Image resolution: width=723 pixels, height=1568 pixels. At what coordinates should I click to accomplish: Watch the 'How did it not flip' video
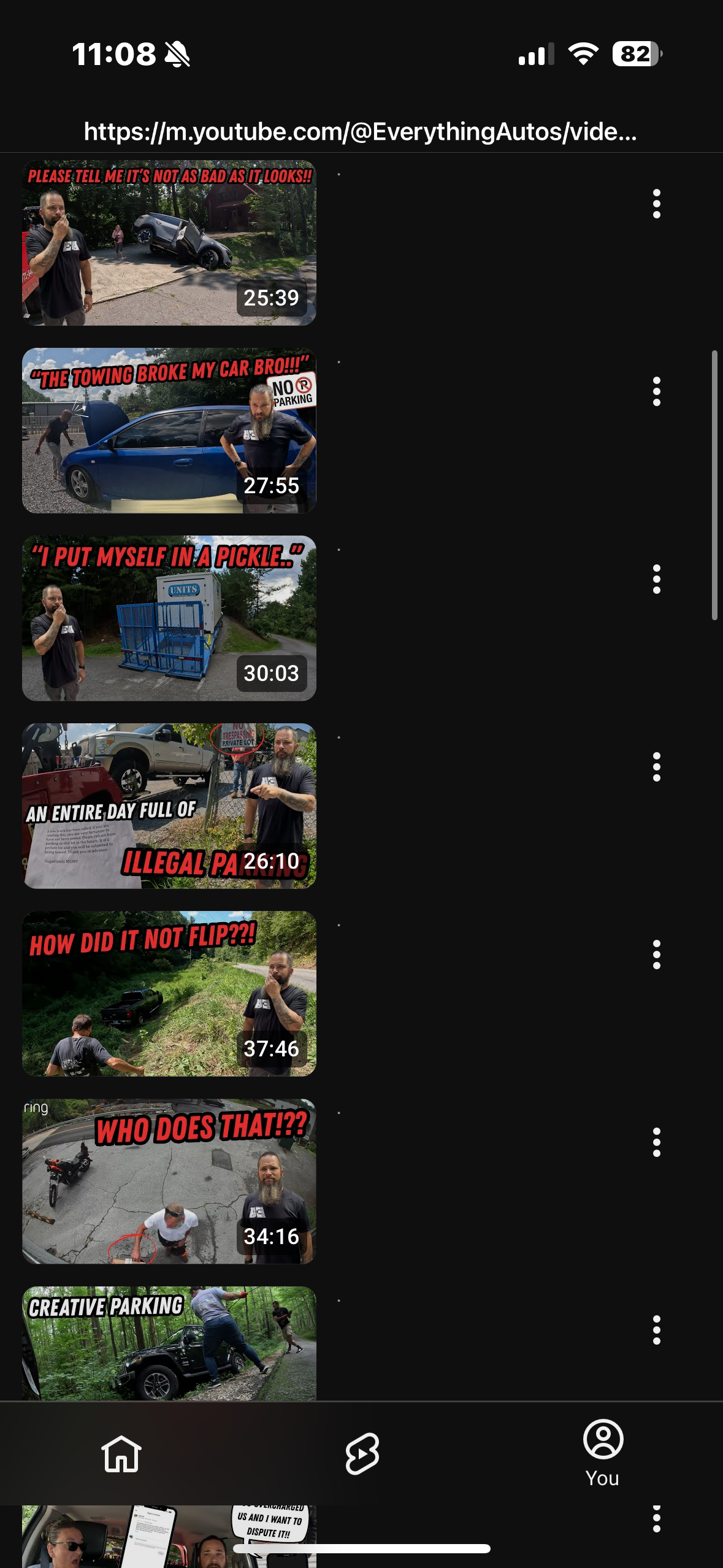click(169, 994)
